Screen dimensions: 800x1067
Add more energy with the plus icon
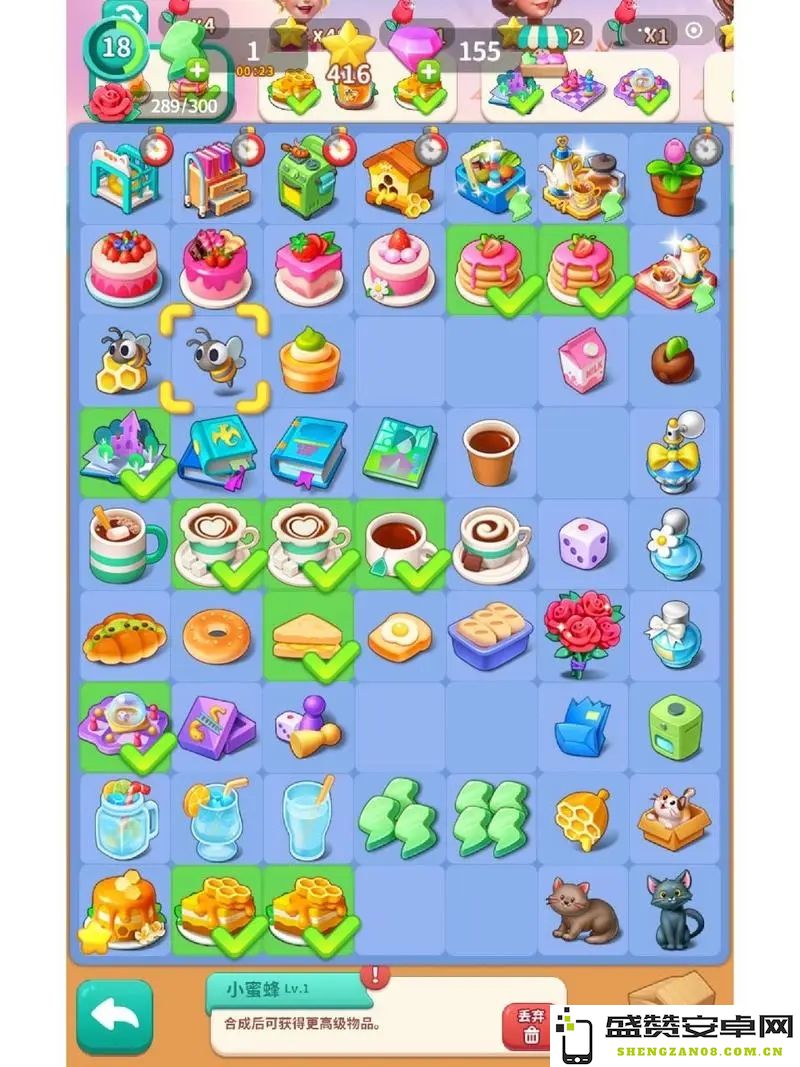[x=197, y=70]
